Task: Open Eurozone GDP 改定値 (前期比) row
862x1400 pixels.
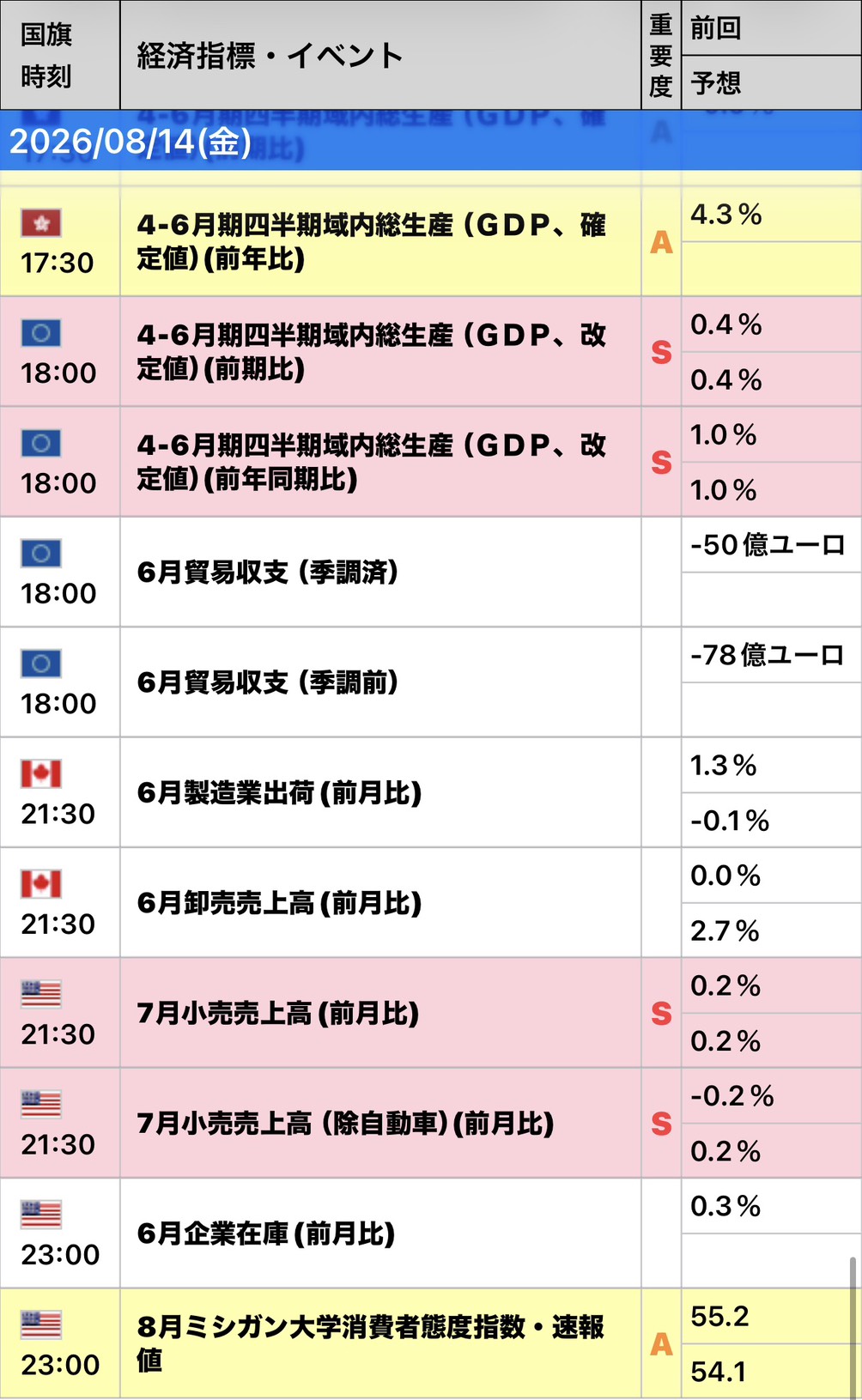Action: (x=431, y=352)
